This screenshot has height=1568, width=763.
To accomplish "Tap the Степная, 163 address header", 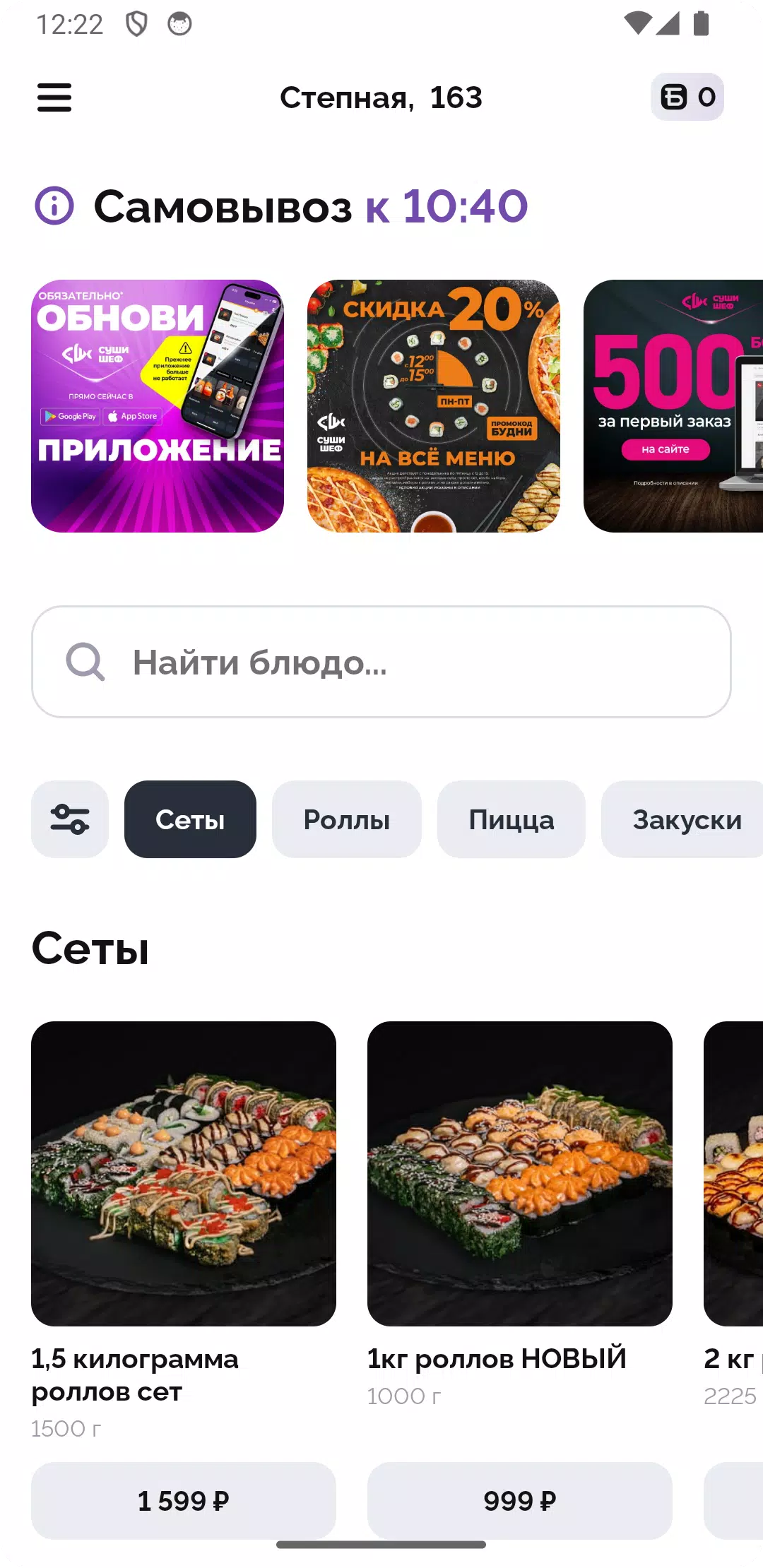I will (381, 97).
